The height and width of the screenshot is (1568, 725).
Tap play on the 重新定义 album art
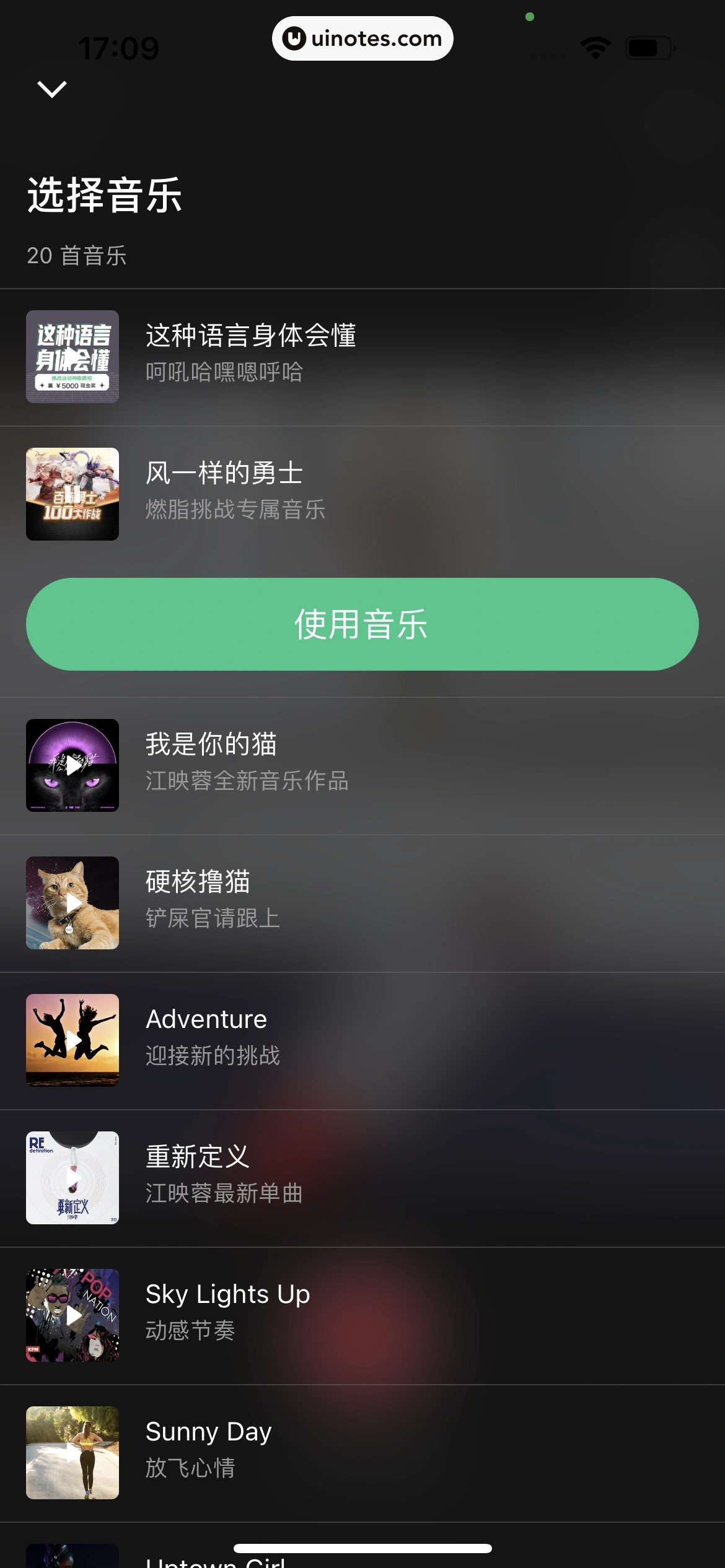click(x=72, y=1178)
